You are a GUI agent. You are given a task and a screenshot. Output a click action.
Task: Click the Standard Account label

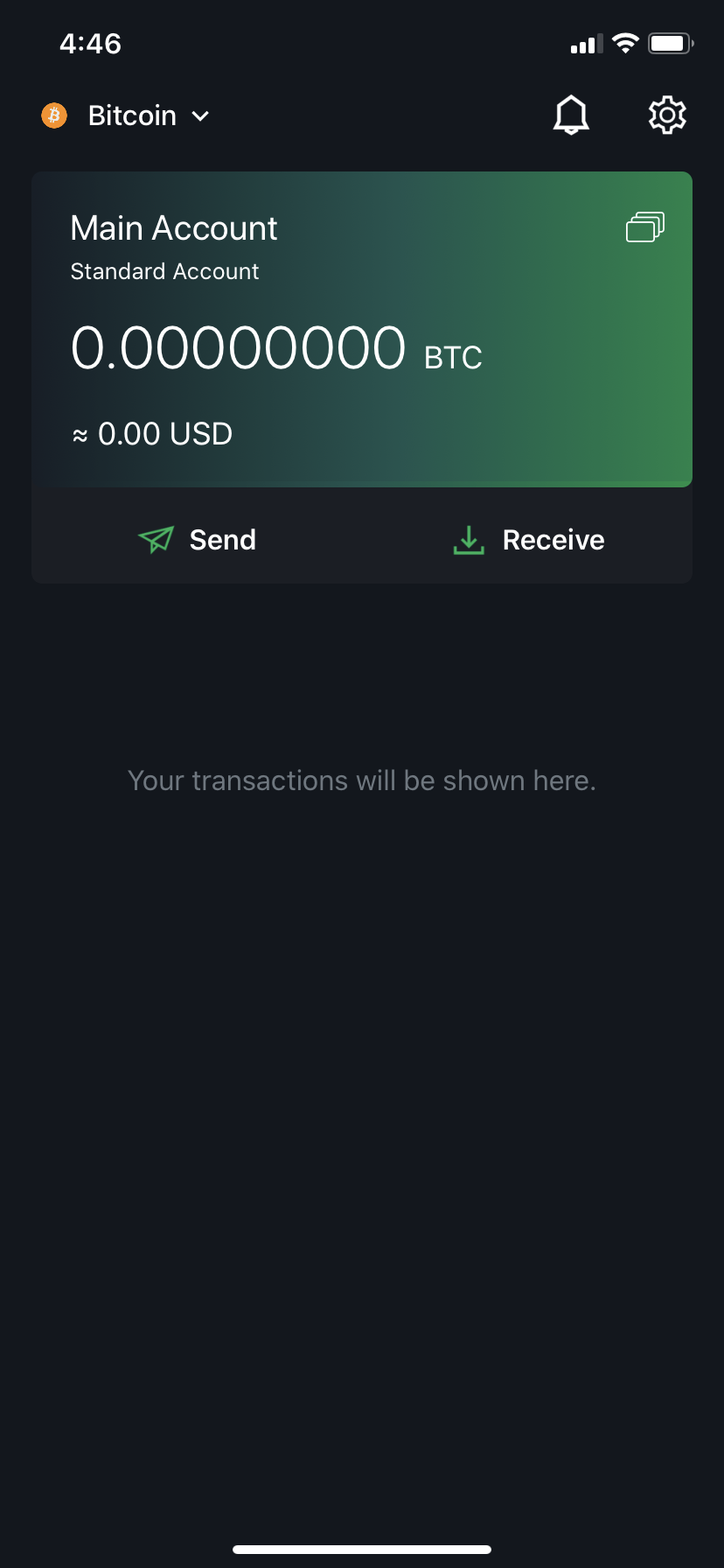coord(164,271)
